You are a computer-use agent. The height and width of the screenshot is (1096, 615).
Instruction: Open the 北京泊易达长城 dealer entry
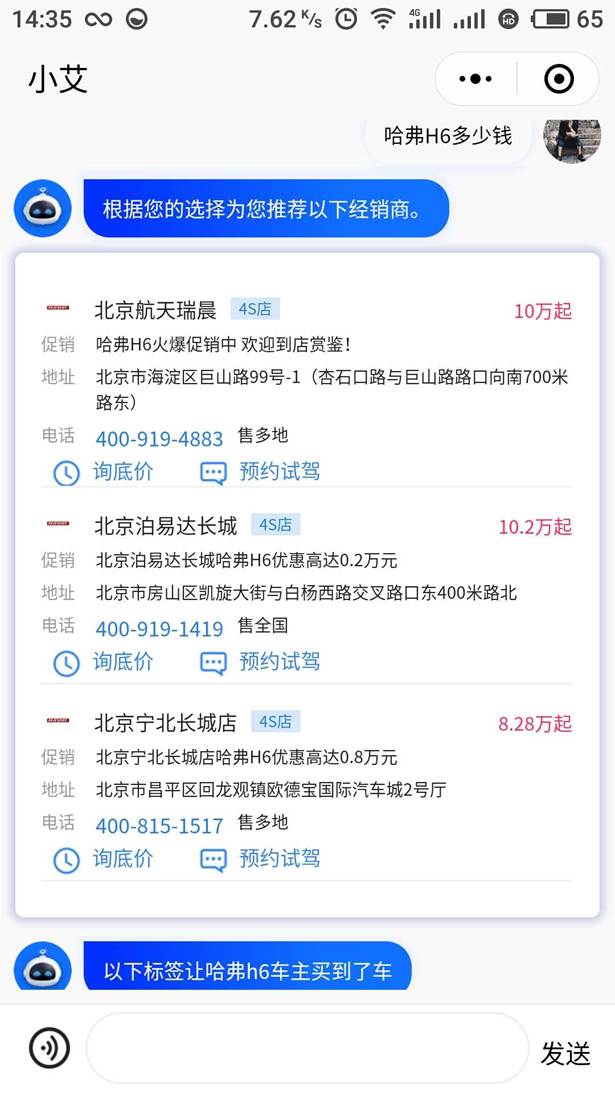pos(166,525)
